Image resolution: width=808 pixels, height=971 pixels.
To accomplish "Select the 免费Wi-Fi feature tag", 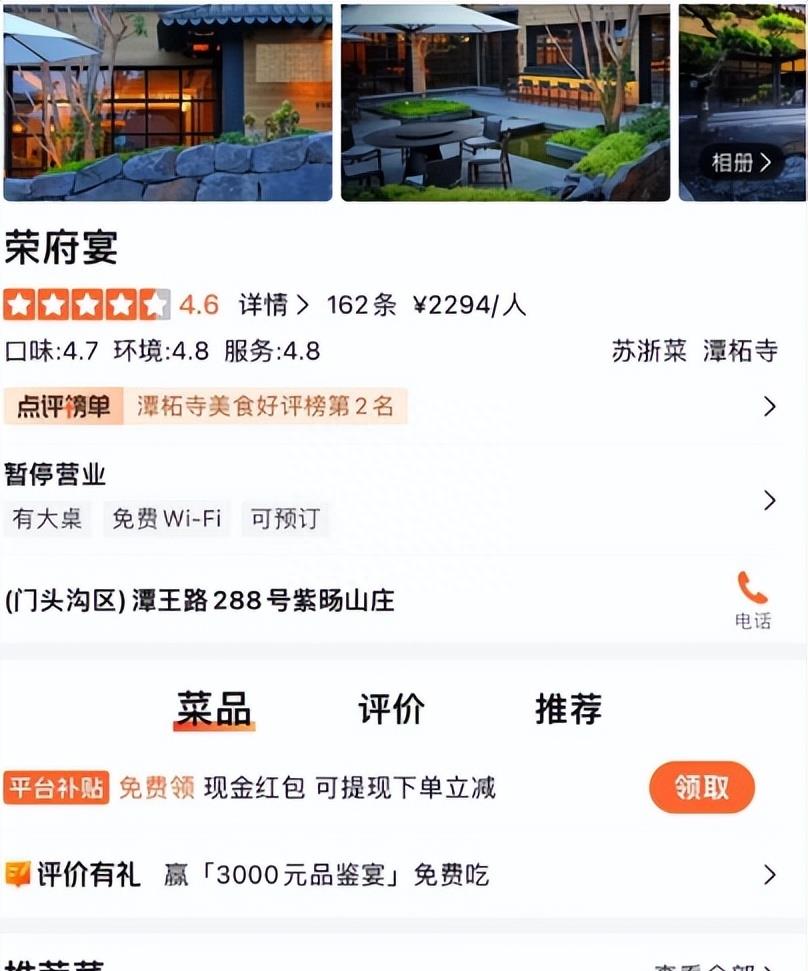I will coord(166,519).
